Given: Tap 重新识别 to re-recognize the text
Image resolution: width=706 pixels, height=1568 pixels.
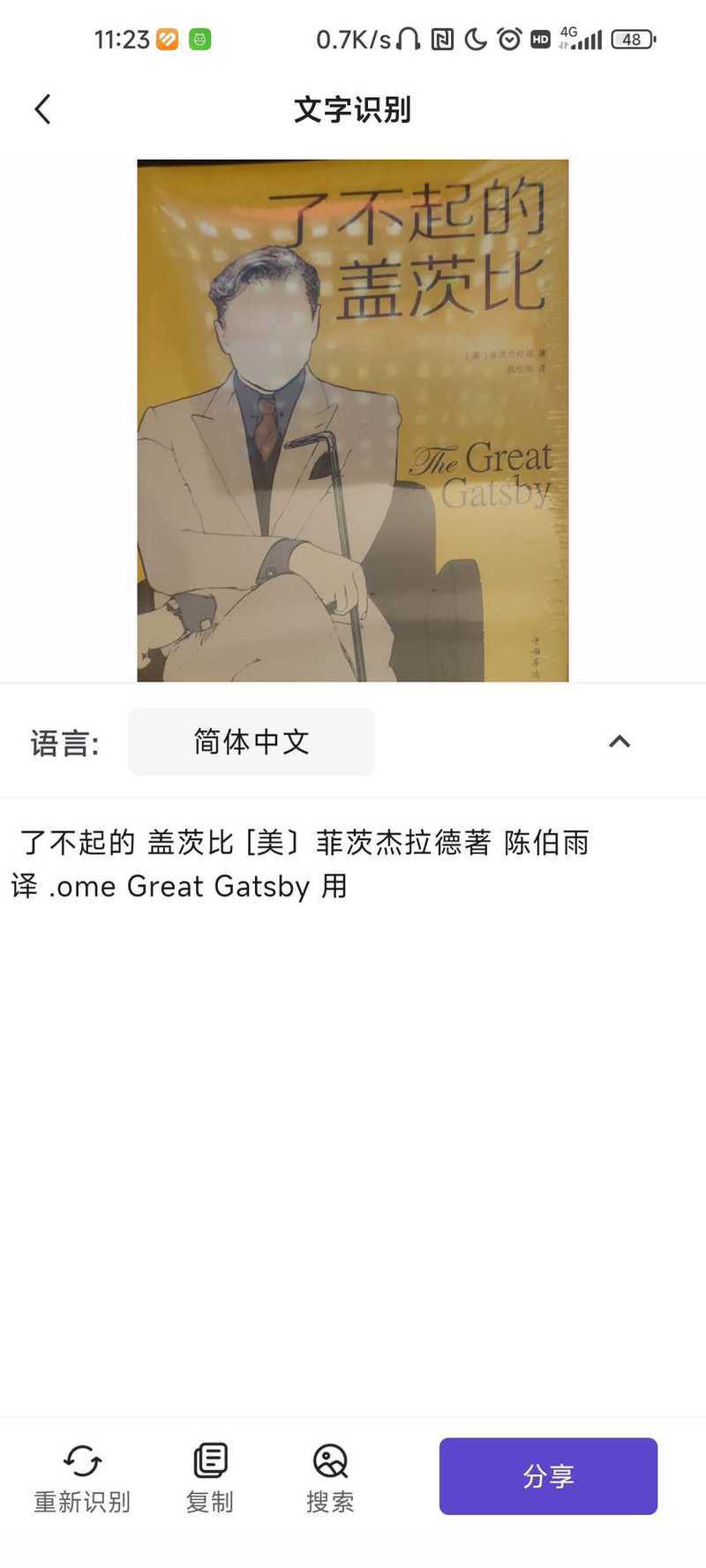Looking at the screenshot, I should [82, 1478].
